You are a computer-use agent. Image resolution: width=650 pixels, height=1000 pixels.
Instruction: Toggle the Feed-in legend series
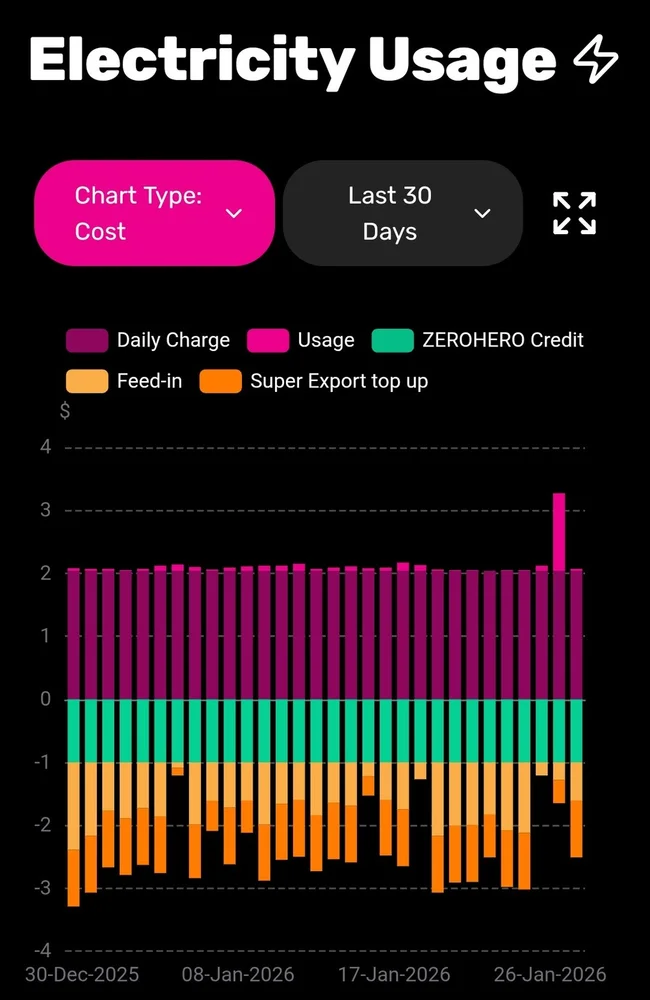point(124,381)
